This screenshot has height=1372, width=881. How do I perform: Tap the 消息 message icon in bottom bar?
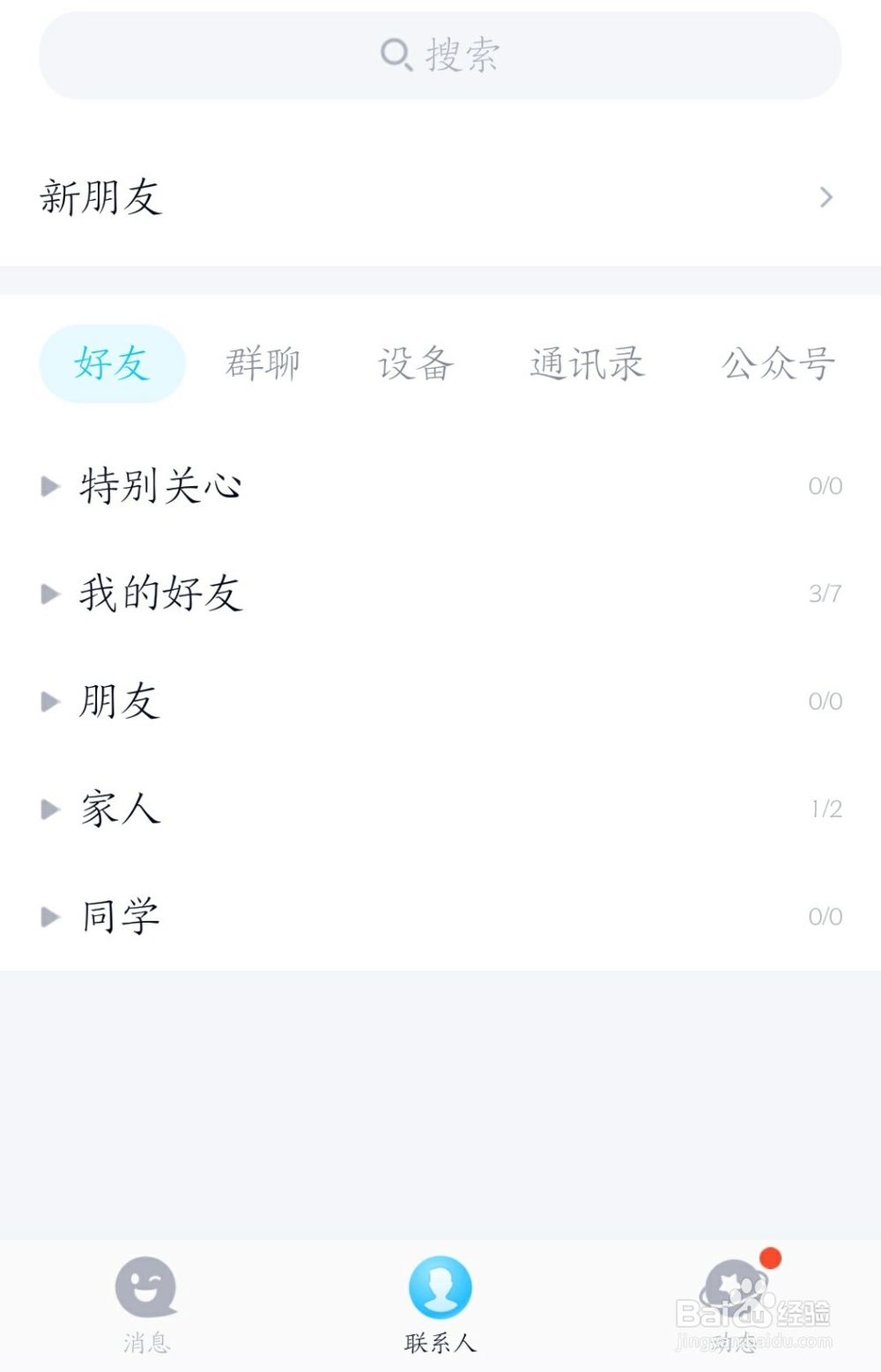pyautogui.click(x=145, y=1287)
